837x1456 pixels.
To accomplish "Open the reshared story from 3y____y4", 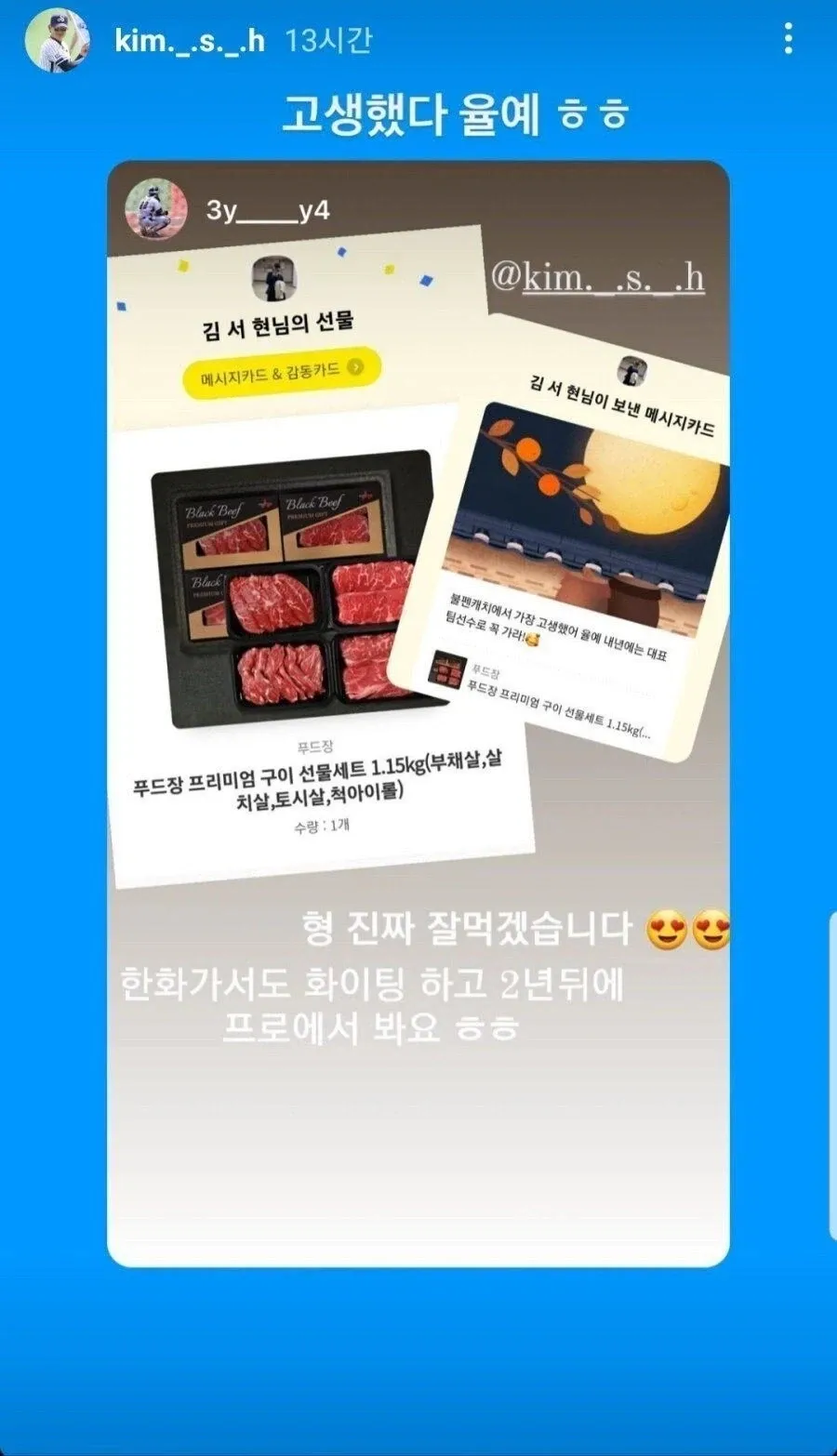I will click(418, 713).
